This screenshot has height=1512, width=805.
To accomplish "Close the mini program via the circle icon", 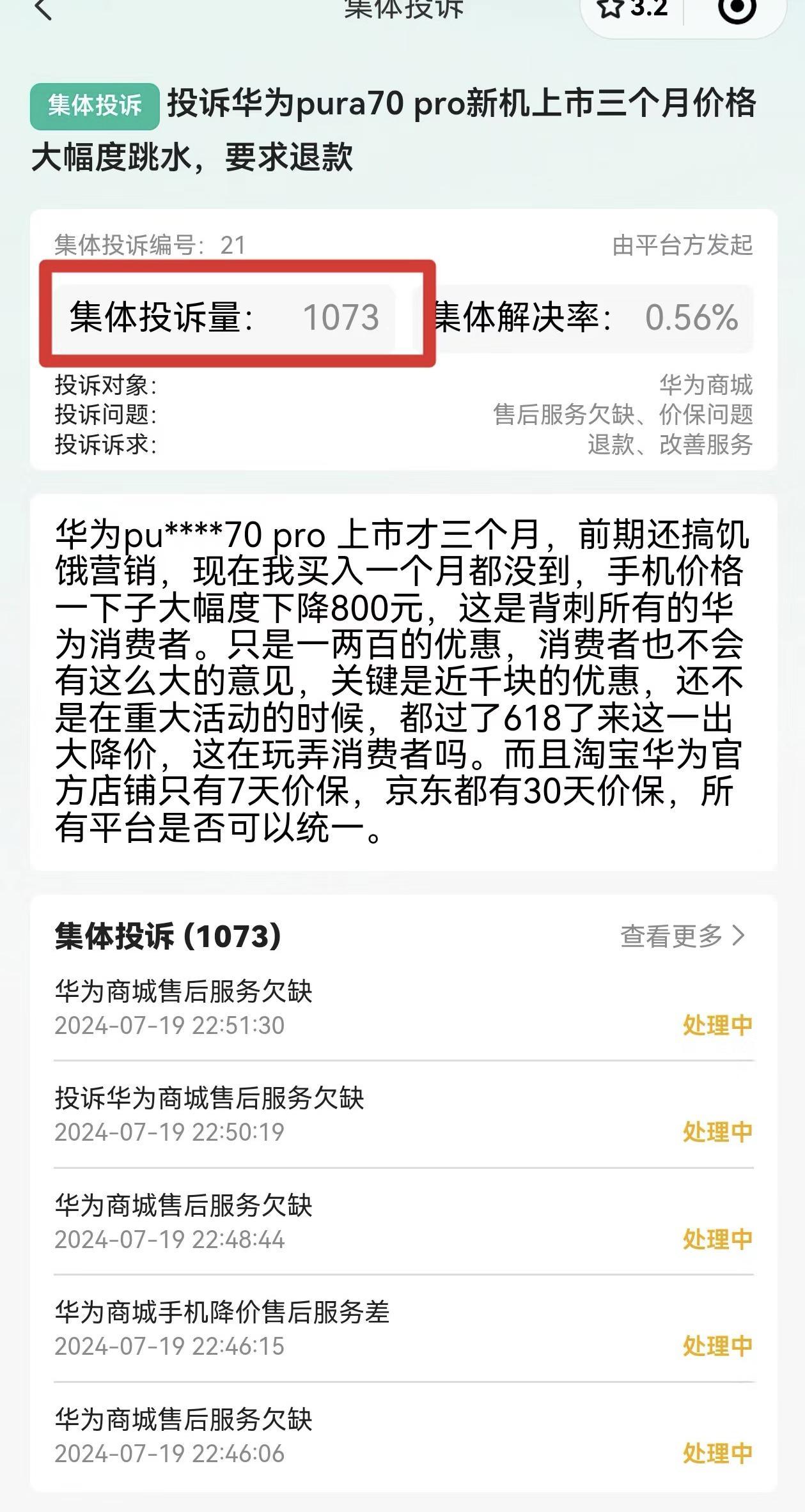I will pyautogui.click(x=737, y=9).
